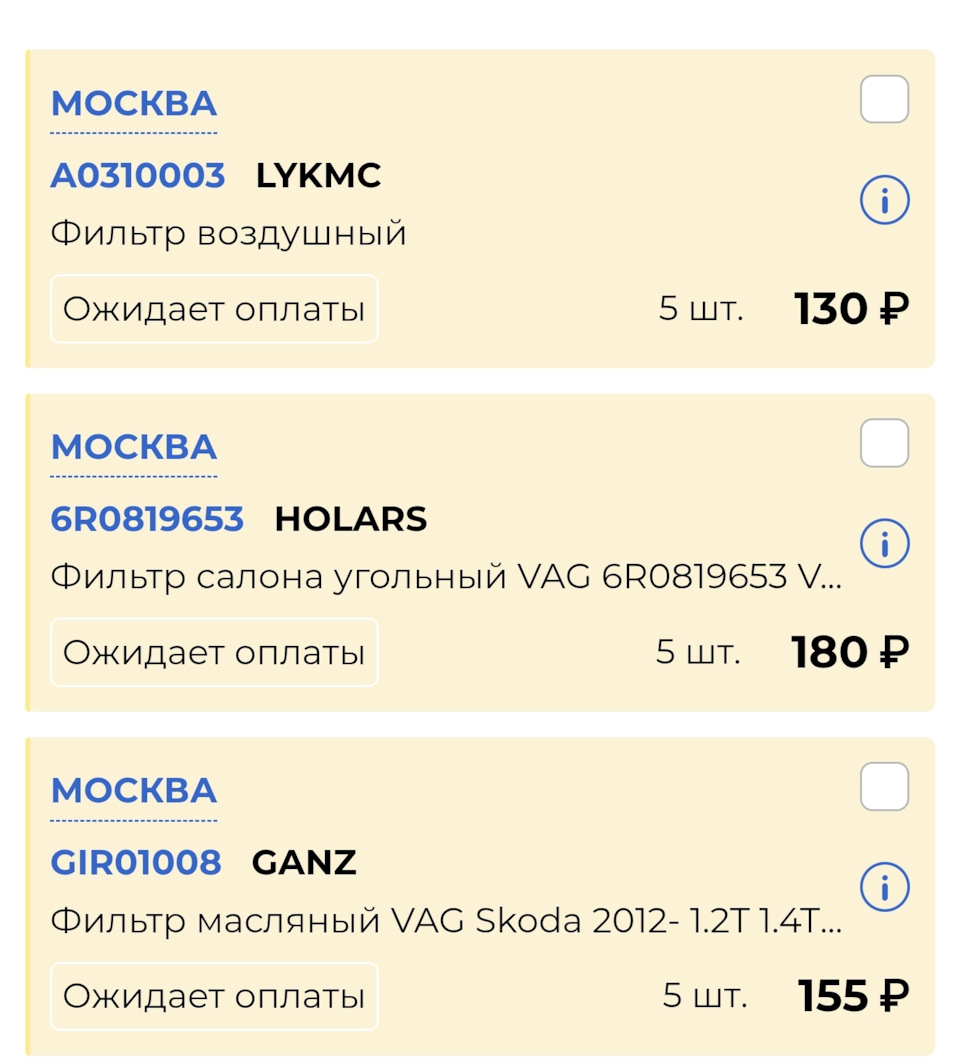
Task: Open part number GIR01008 link
Action: (x=136, y=862)
